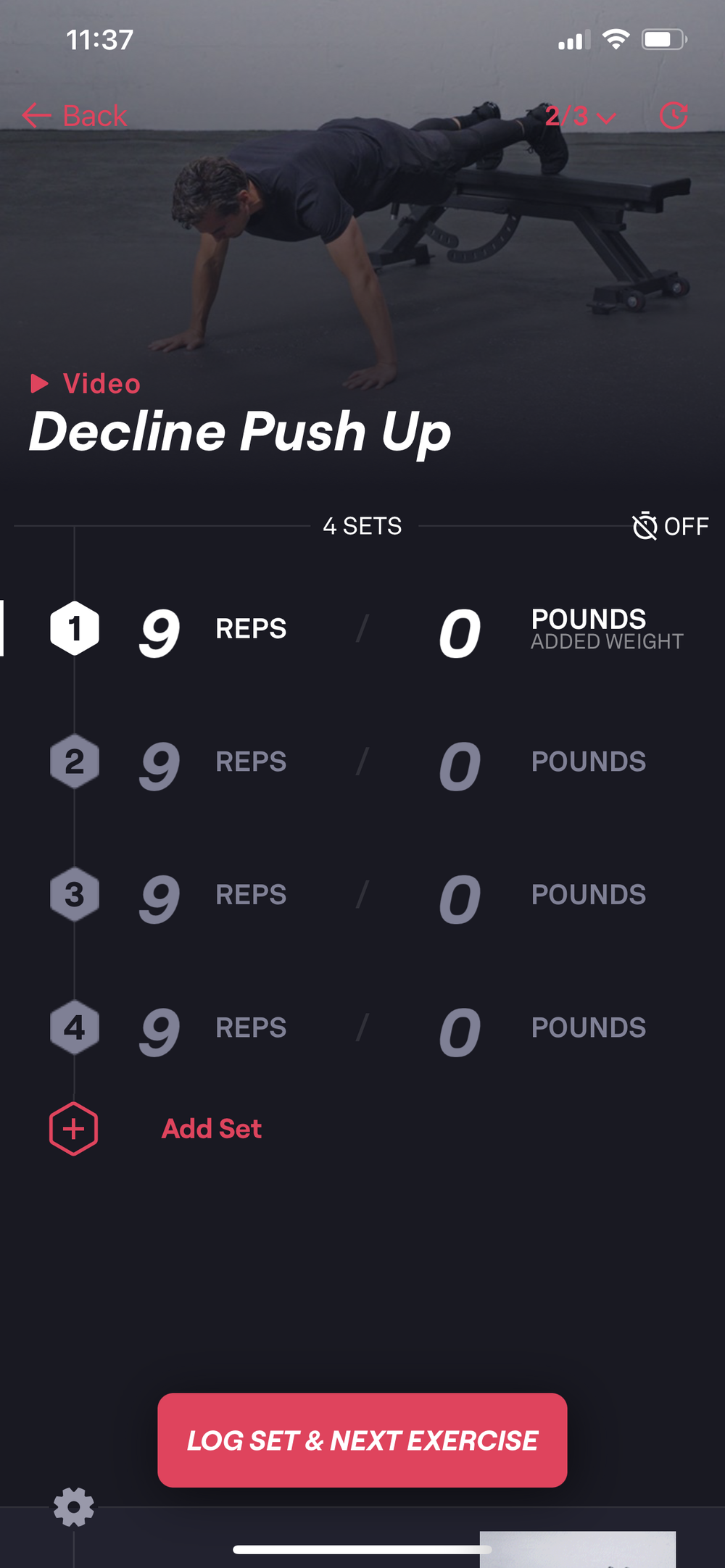Tap the timer clock icon top right
This screenshot has height=1568, width=725.
pyautogui.click(x=674, y=117)
